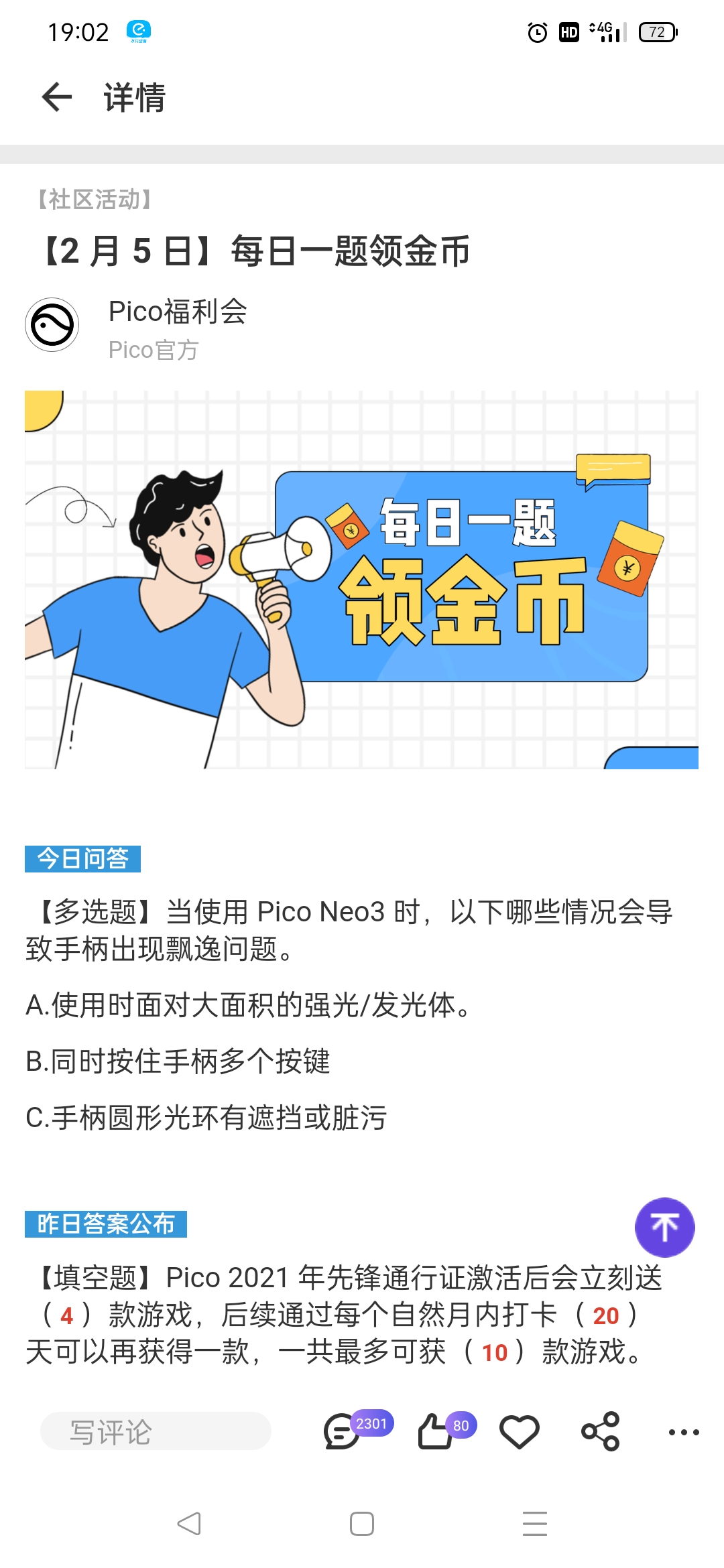Open the 每日一题领金币 banner image

click(361, 580)
